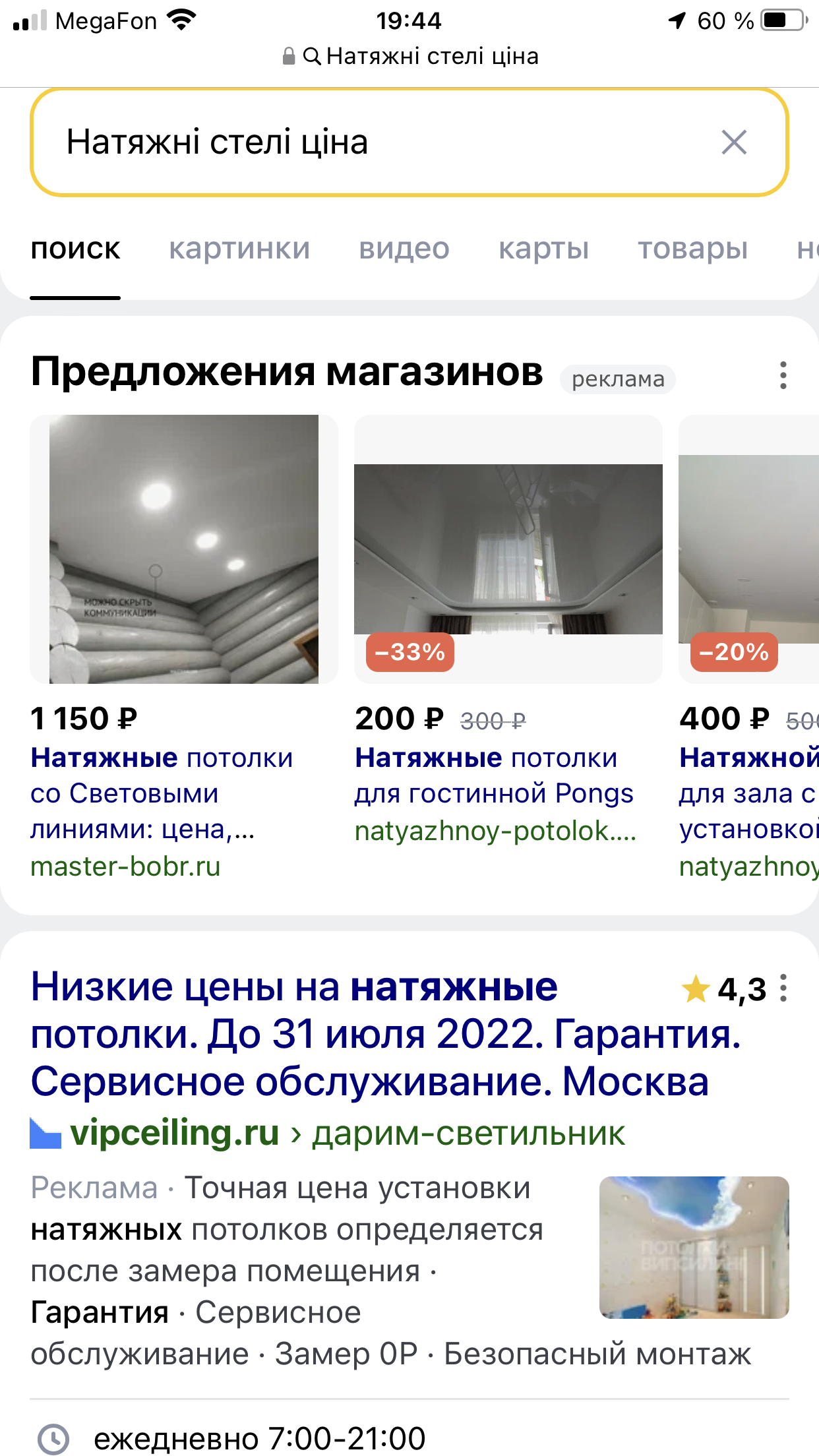Tap the address bar with Натяжні стелі ціна
This screenshot has height=1456, width=819.
[x=409, y=57]
